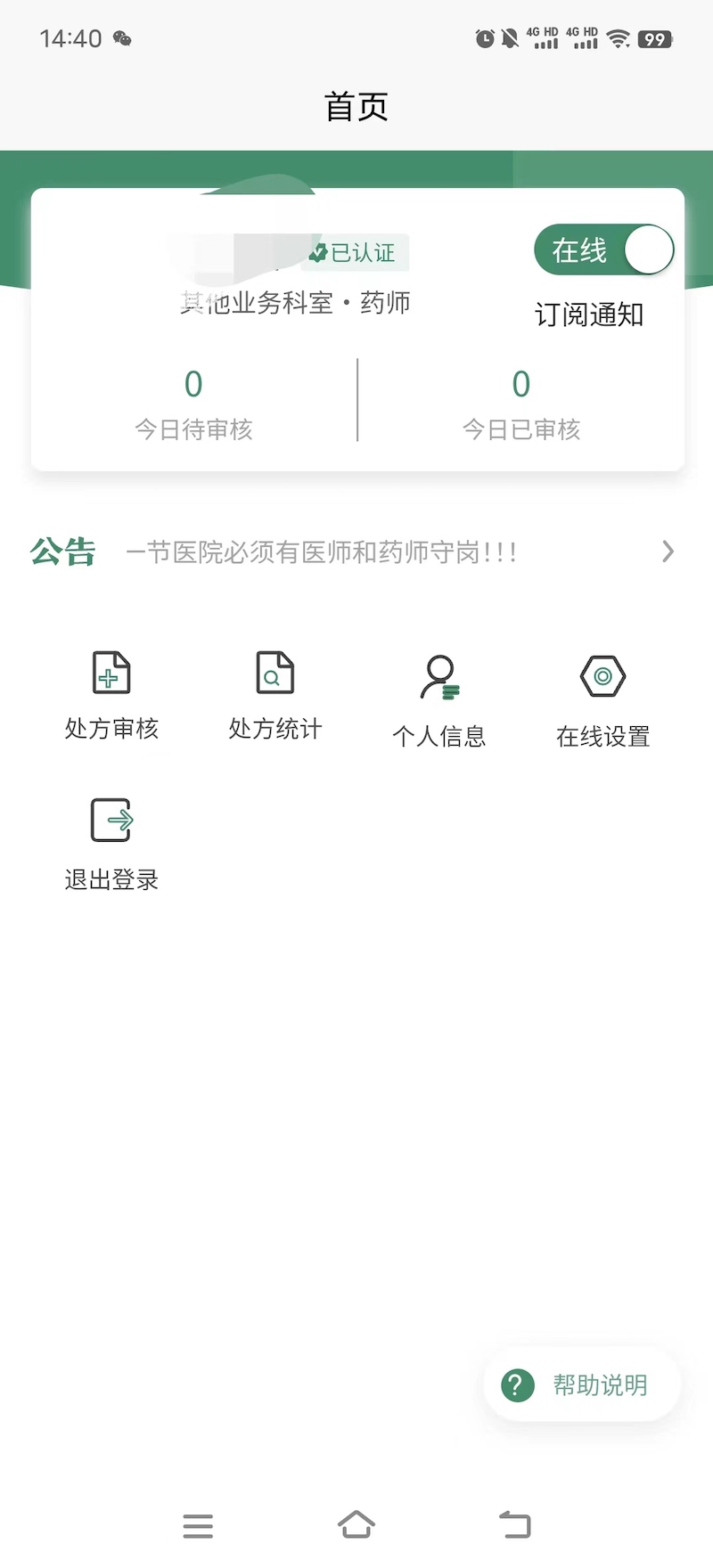Open the 处方统计 prescription statistics icon

[274, 677]
